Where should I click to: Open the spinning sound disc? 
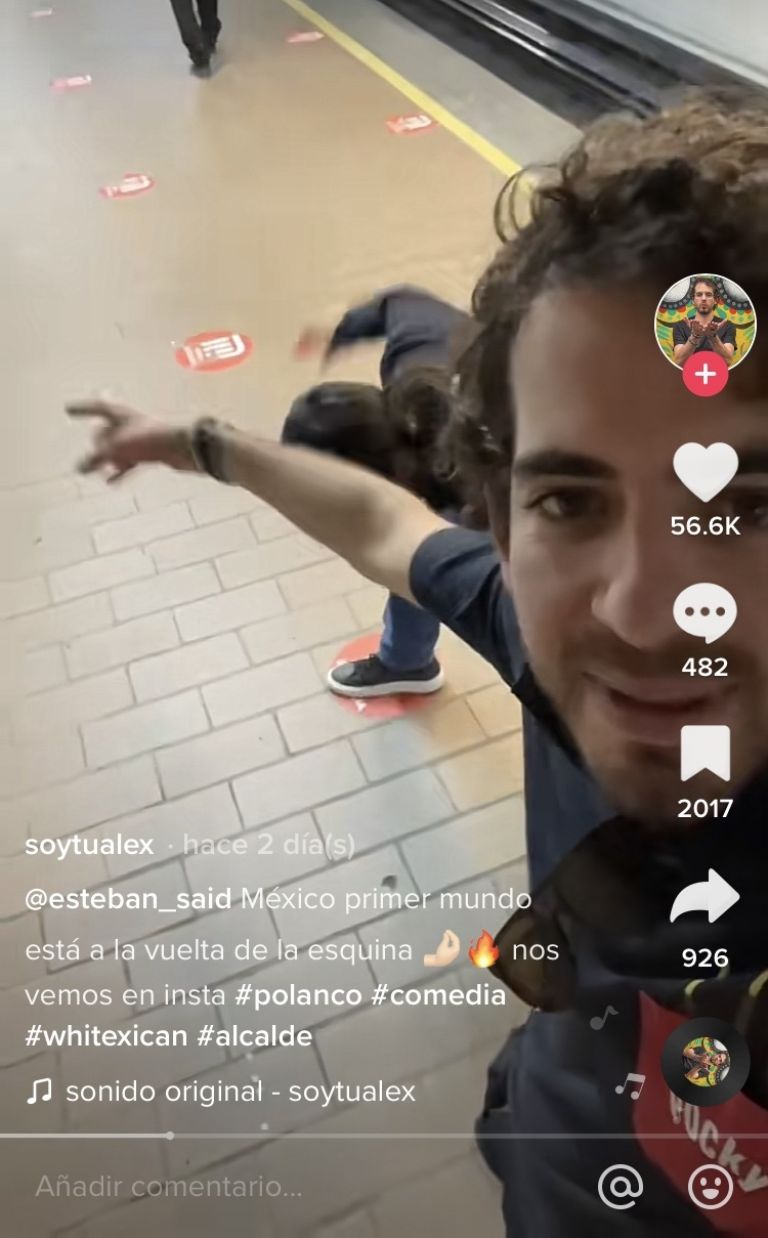705,1062
